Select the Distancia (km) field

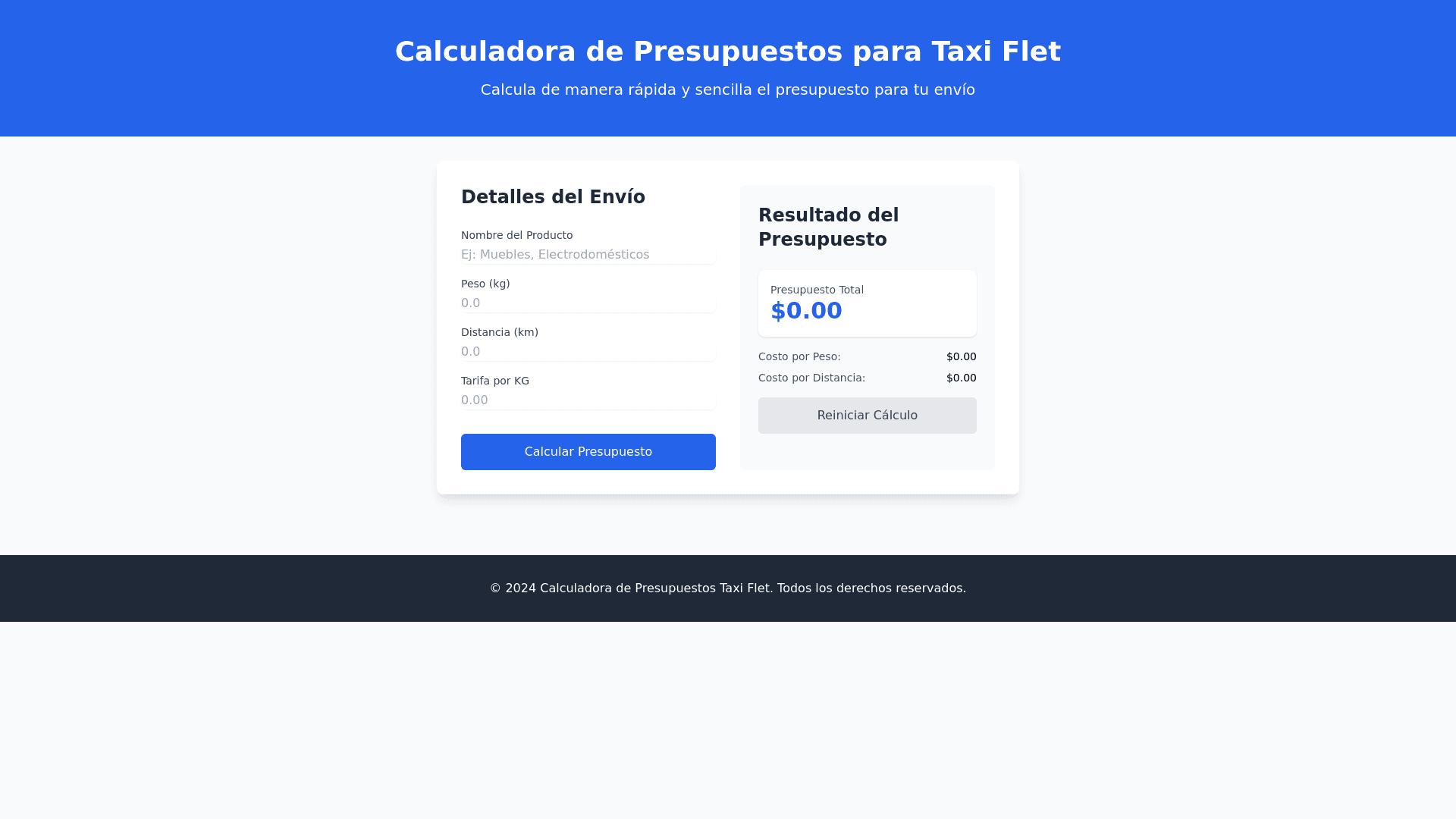point(588,352)
